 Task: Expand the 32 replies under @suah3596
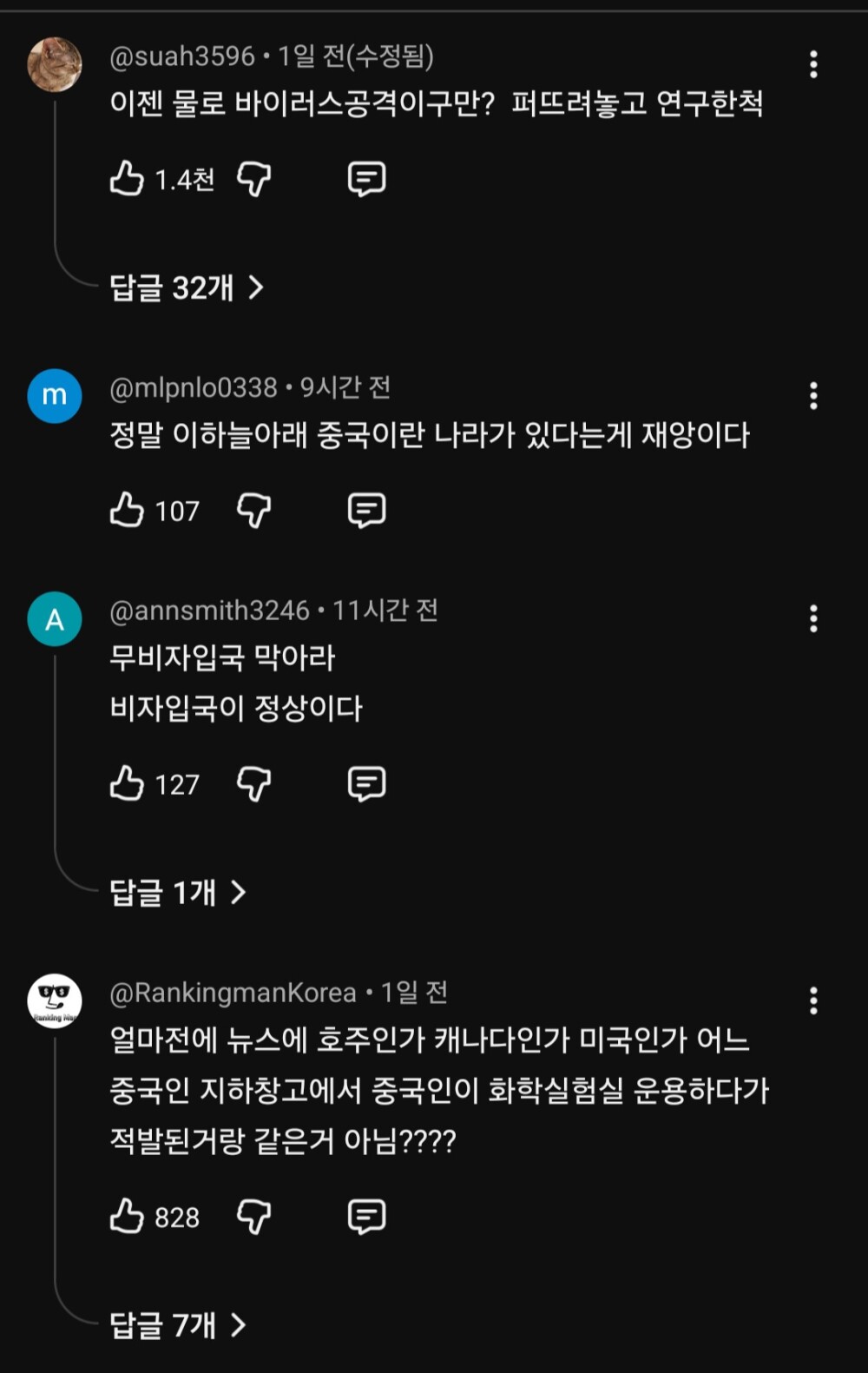(x=186, y=287)
